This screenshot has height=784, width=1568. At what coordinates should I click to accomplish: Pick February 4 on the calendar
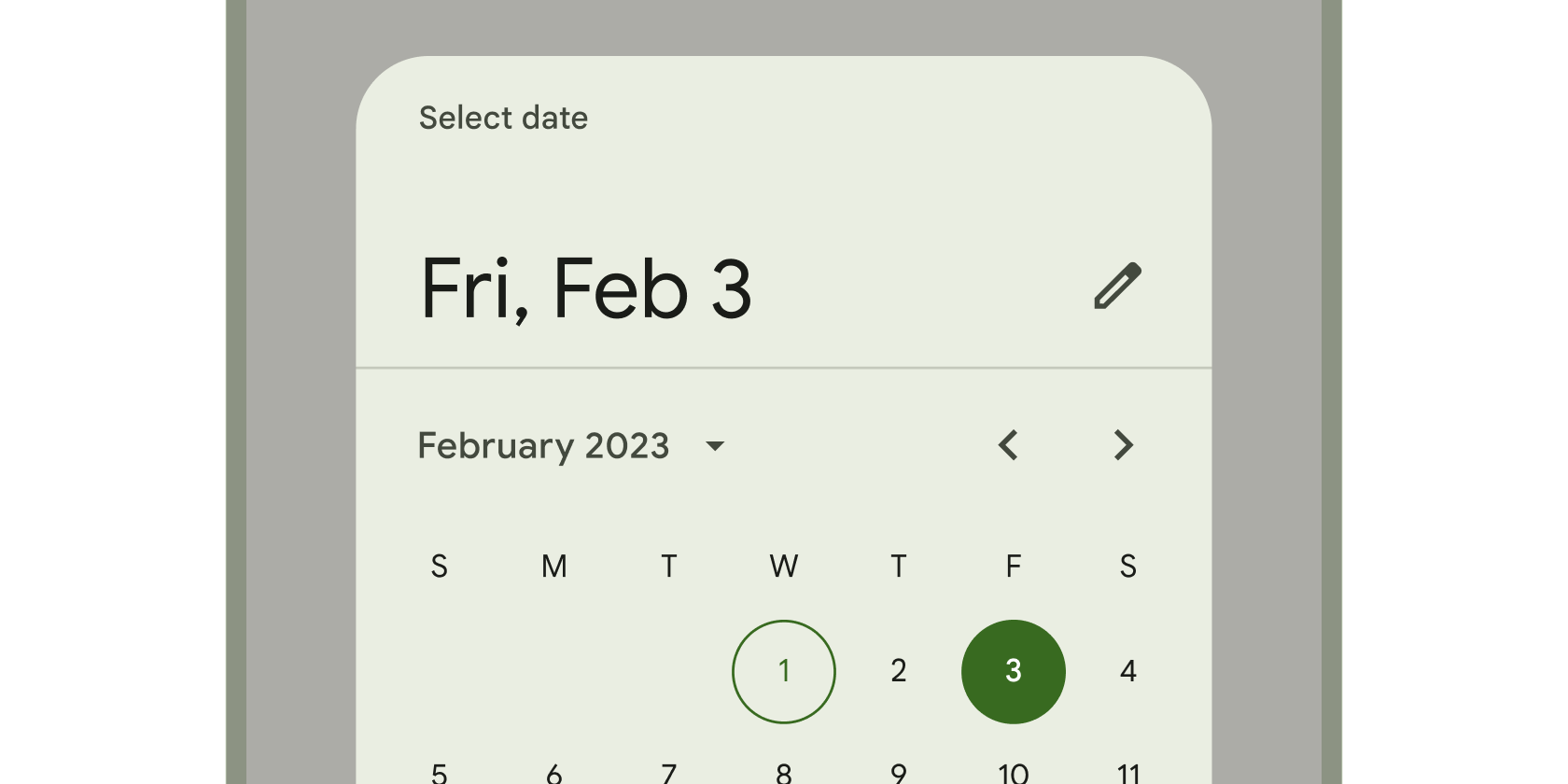(1127, 671)
